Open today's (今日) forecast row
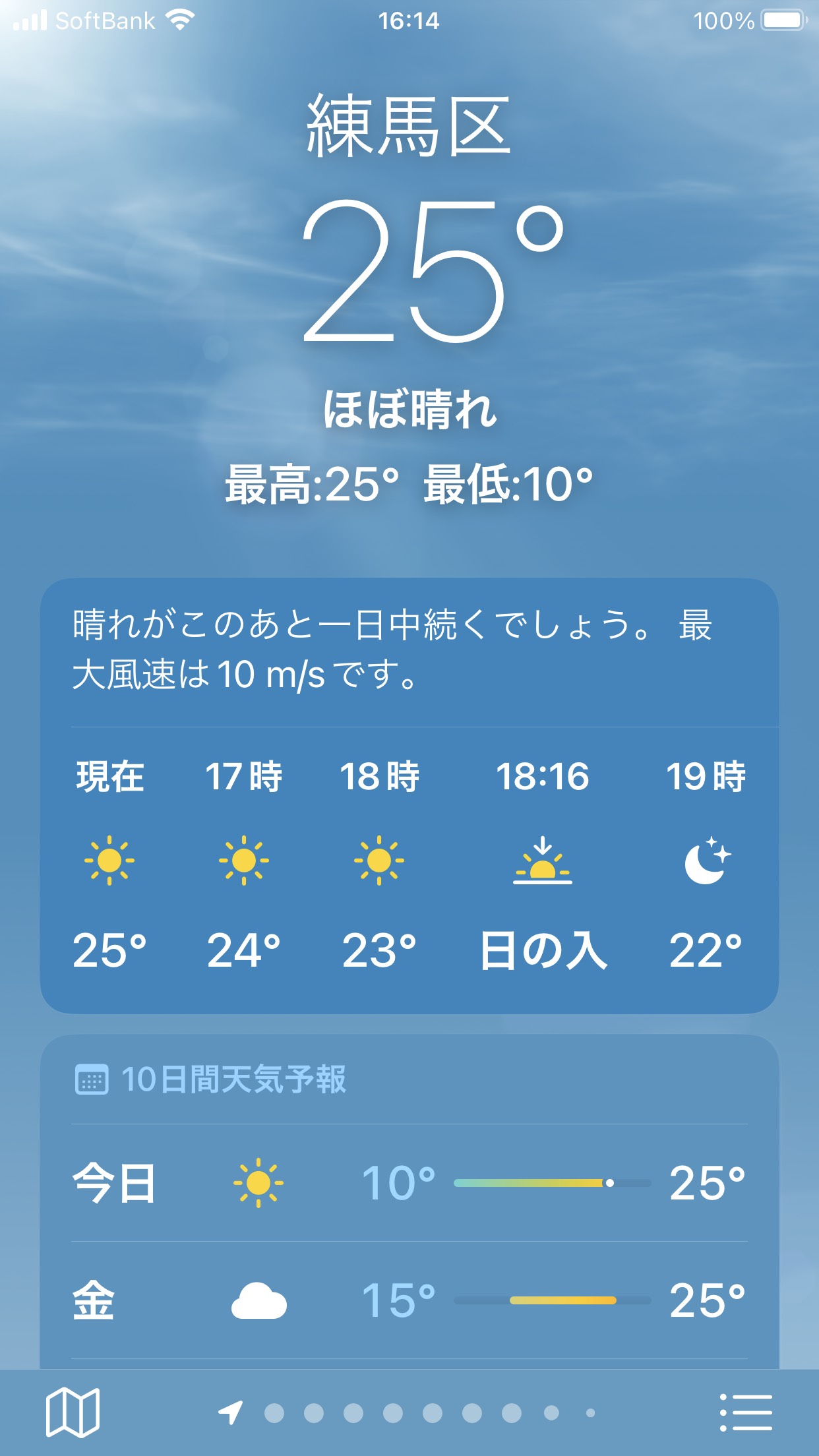The image size is (819, 1456). pos(409,1183)
